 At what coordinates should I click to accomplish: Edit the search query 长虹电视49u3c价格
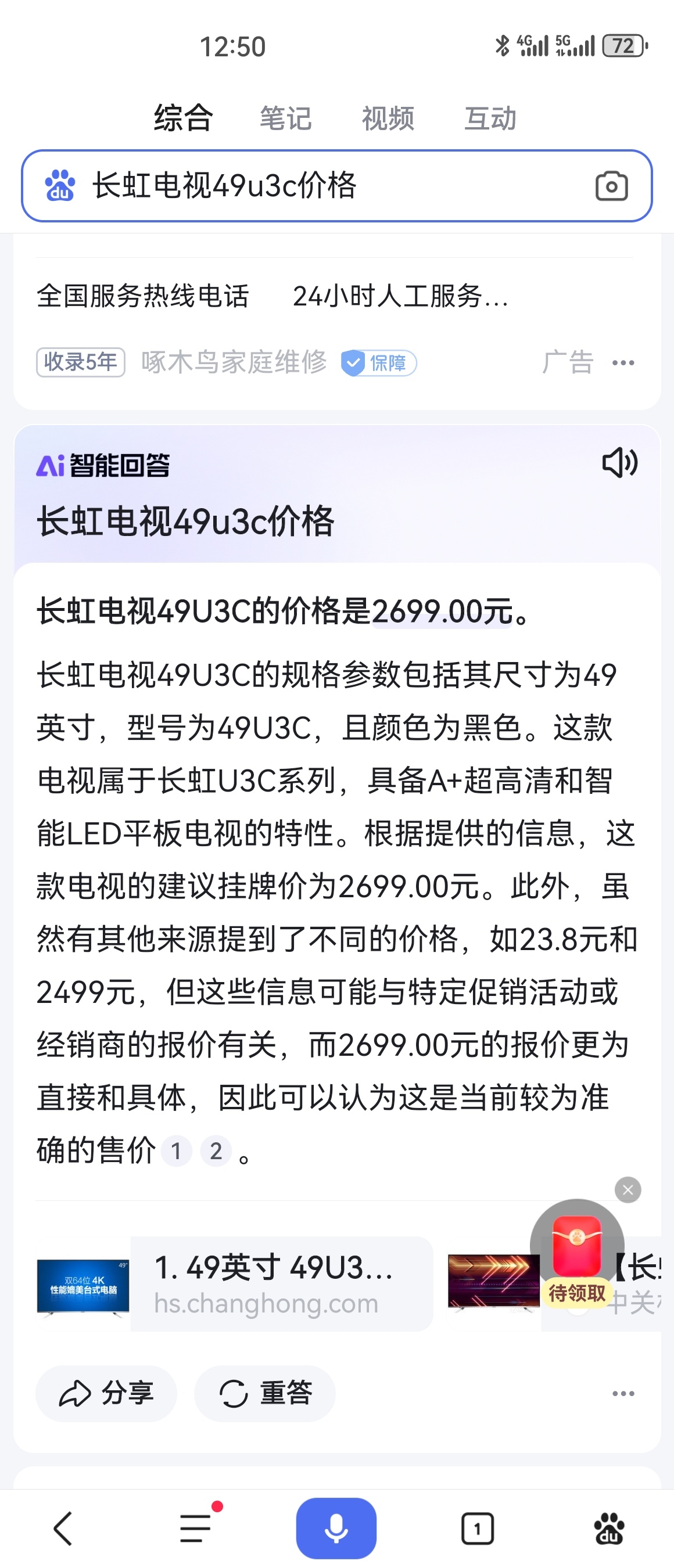pos(304,186)
